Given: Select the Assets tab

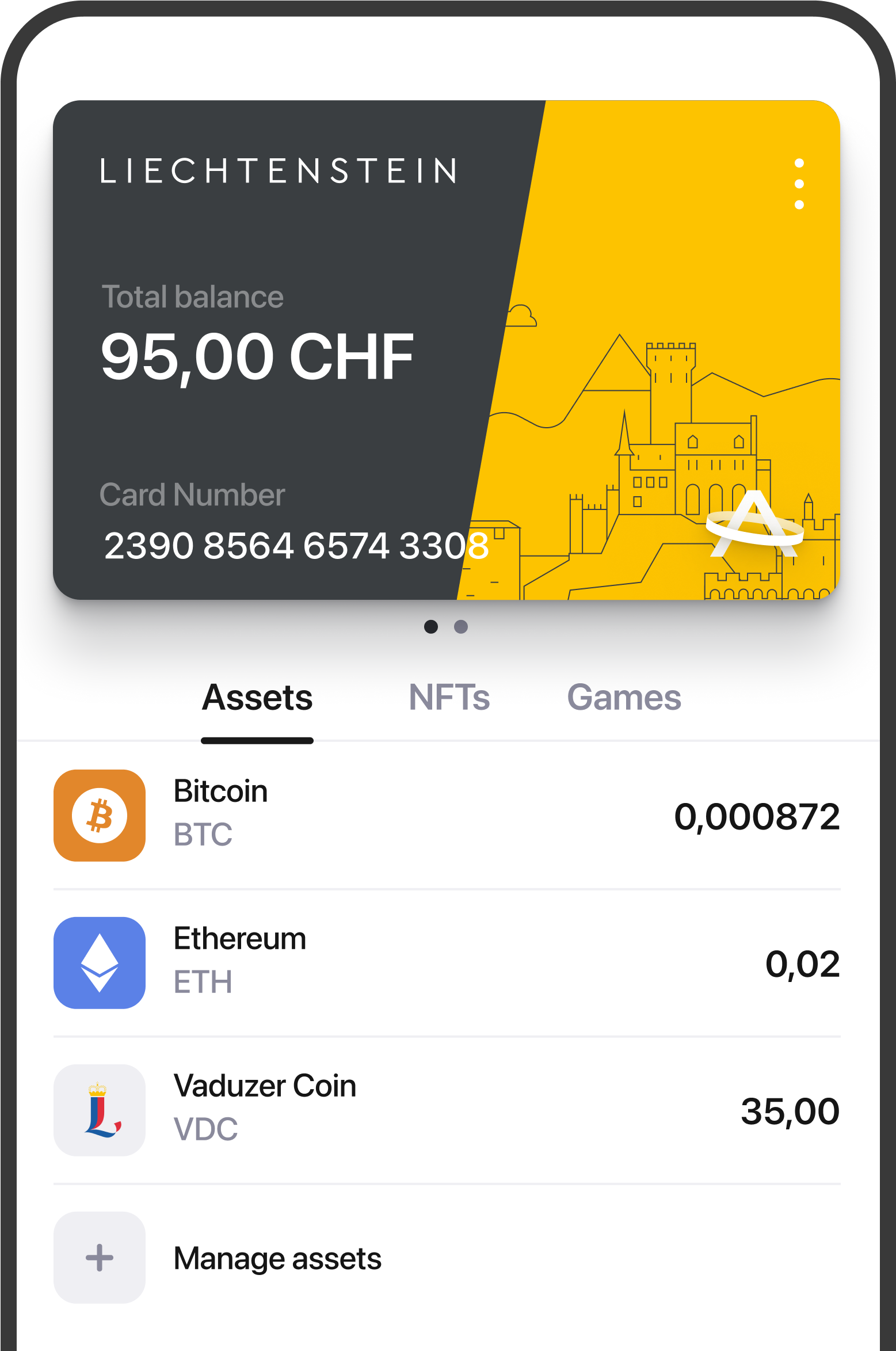Looking at the screenshot, I should coord(257,698).
